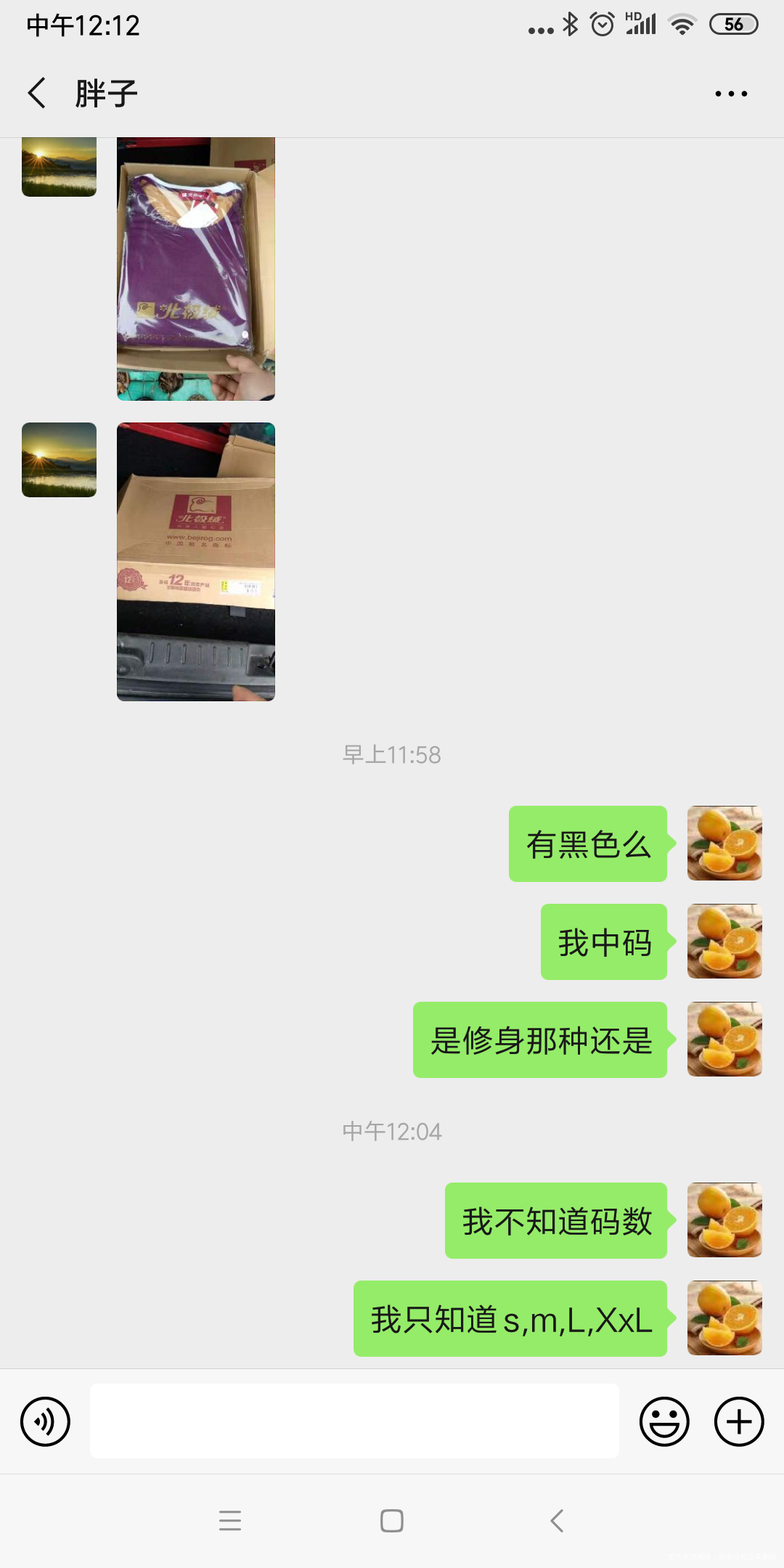Tap the back arrow to leave chat

[x=37, y=93]
